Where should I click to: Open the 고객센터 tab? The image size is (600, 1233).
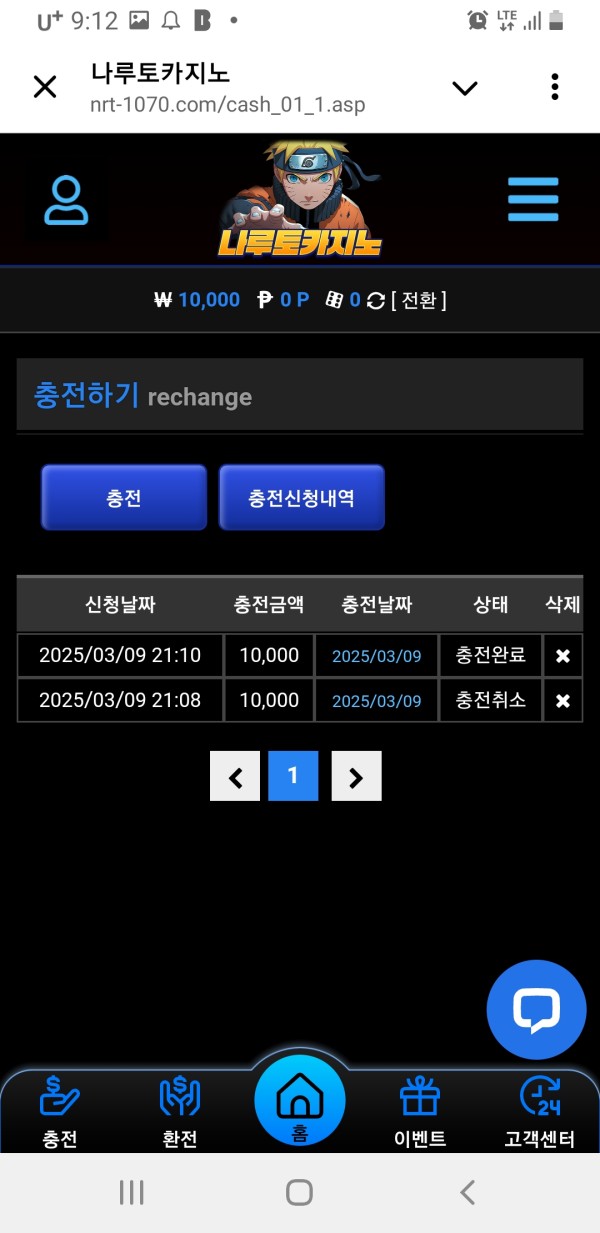pyautogui.click(x=540, y=1110)
